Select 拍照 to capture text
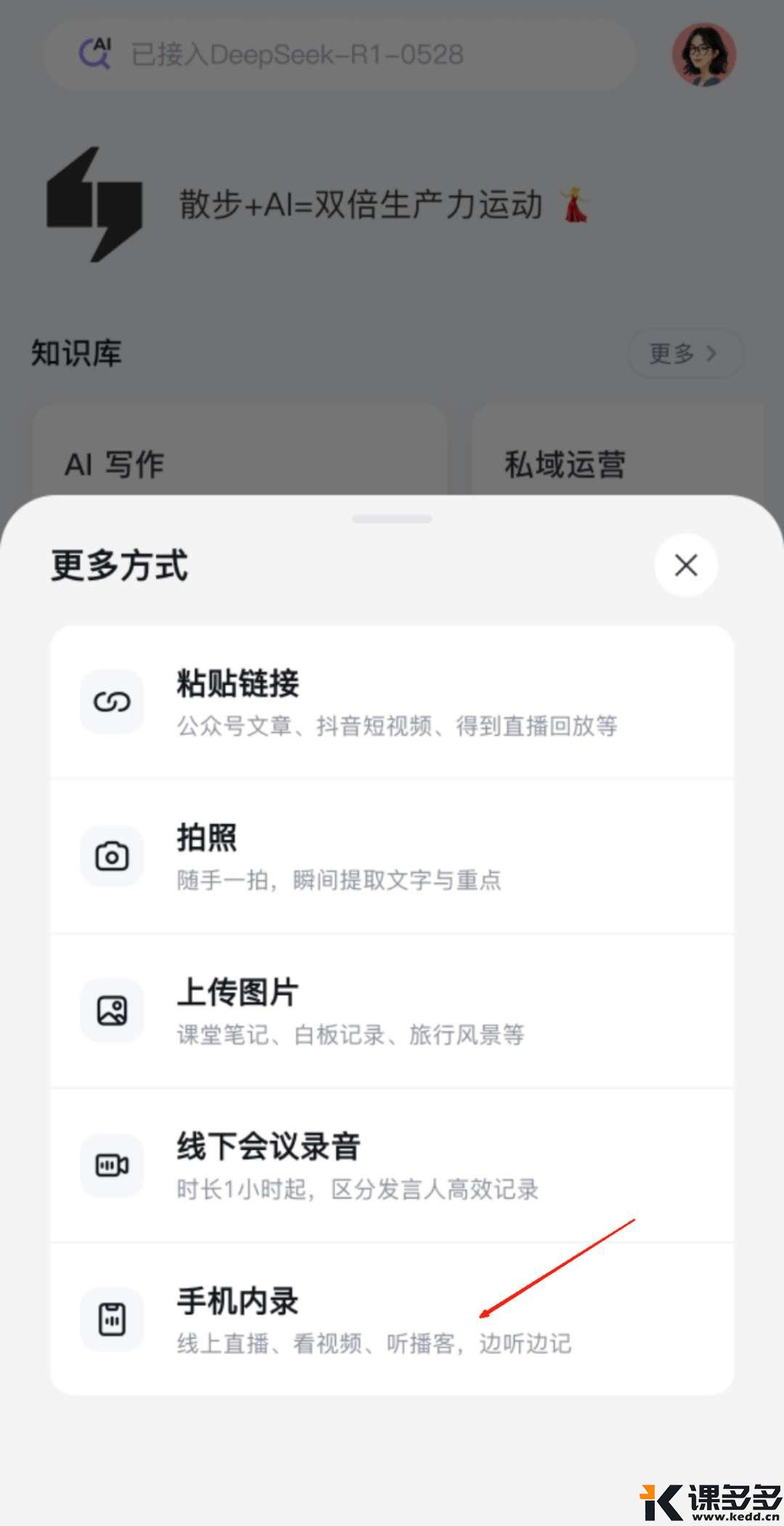This screenshot has height=1526, width=784. [x=392, y=857]
